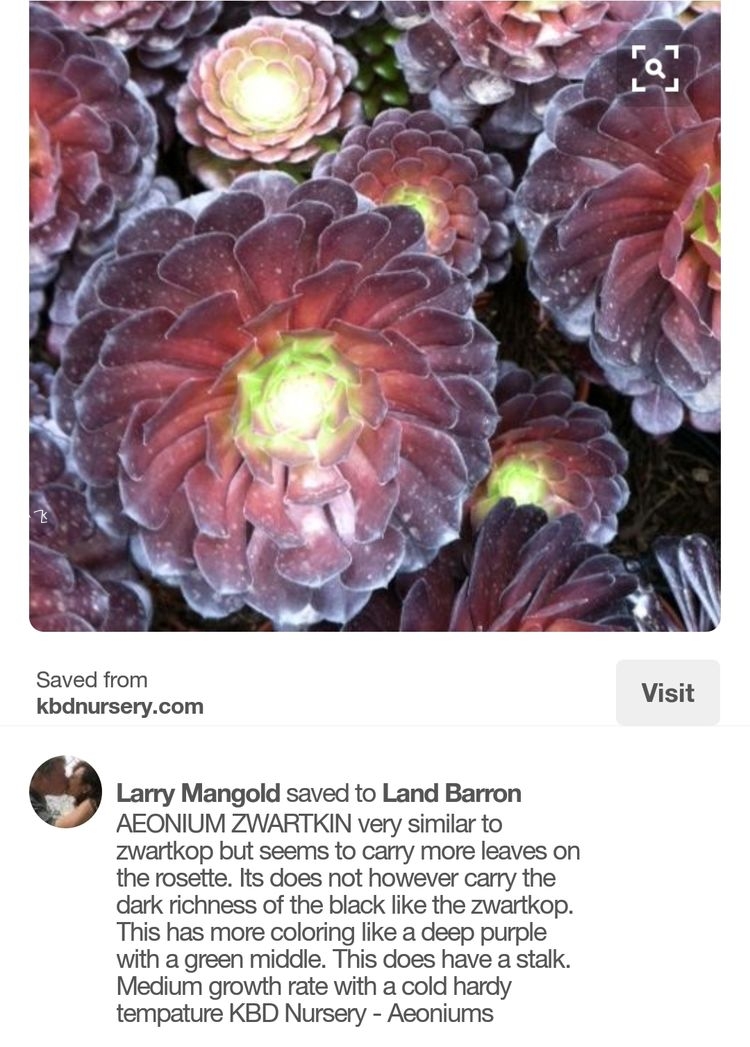750x1047 pixels.
Task: Open the visual search lens icon
Action: pyautogui.click(x=655, y=68)
